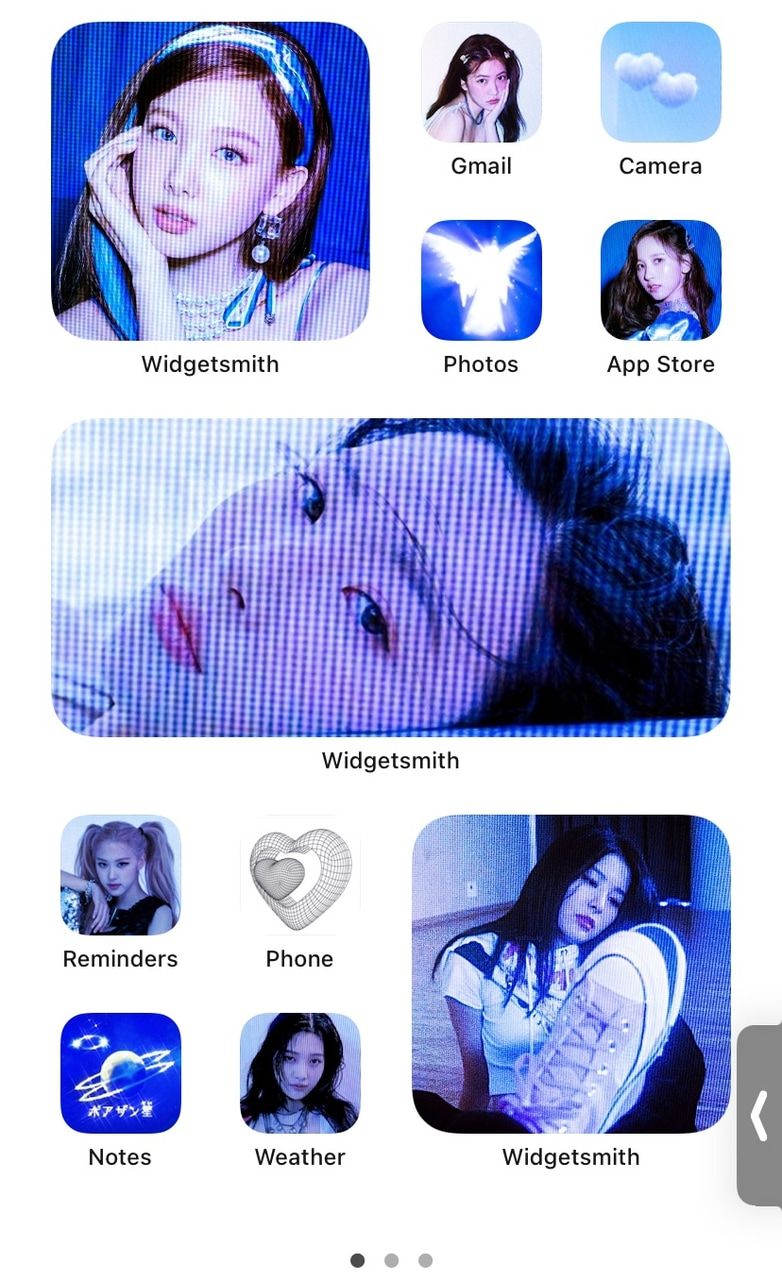Image resolution: width=782 pixels, height=1280 pixels.
Task: Open the App Store
Action: 660,280
